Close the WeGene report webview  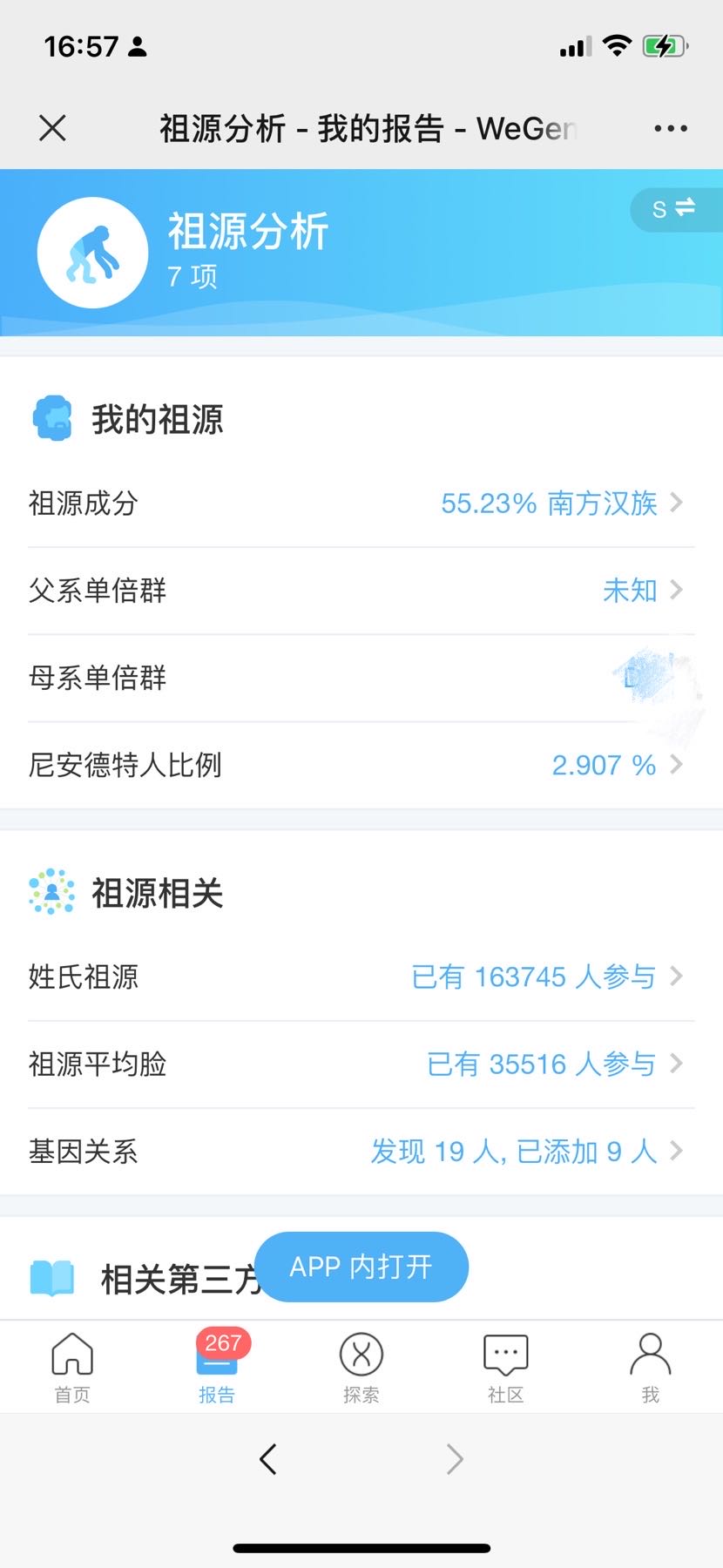coord(53,128)
